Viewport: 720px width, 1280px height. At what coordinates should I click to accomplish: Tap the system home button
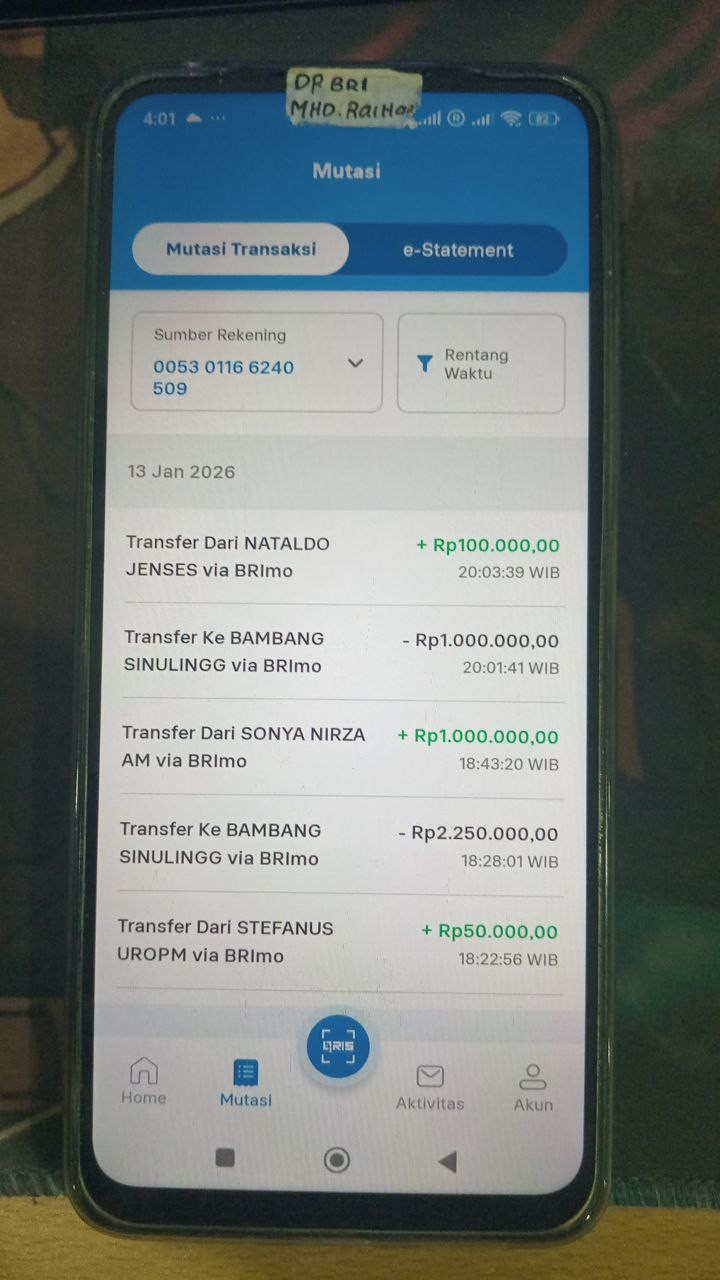point(337,1160)
